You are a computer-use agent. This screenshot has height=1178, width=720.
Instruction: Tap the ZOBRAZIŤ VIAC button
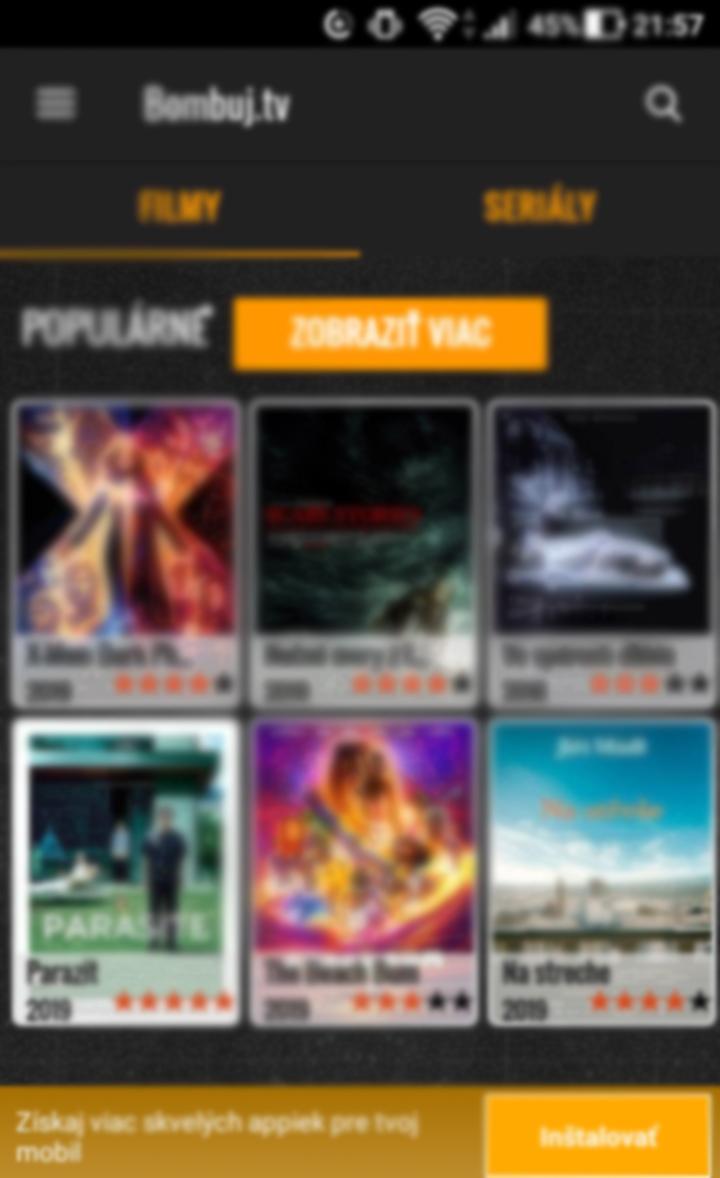pos(390,333)
